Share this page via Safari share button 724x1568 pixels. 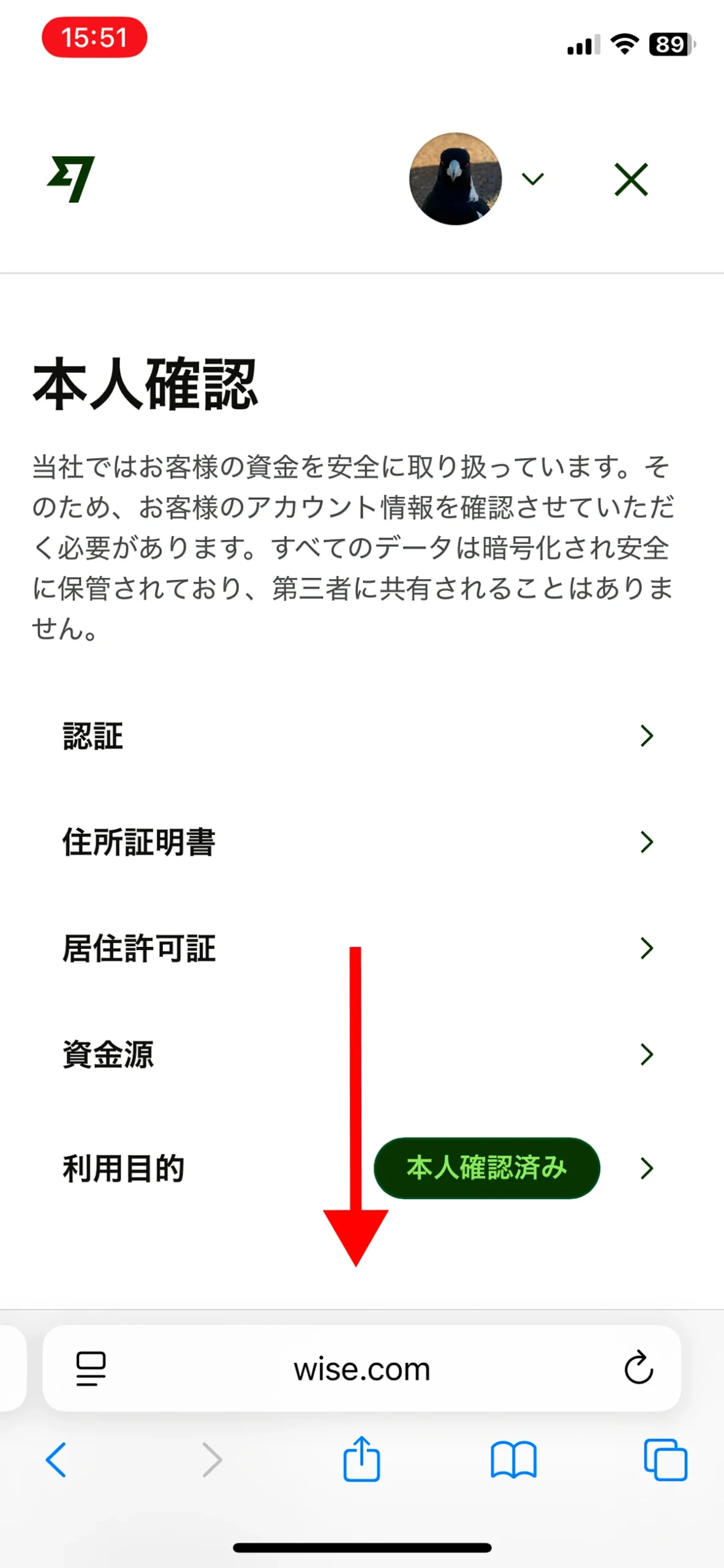(361, 1459)
